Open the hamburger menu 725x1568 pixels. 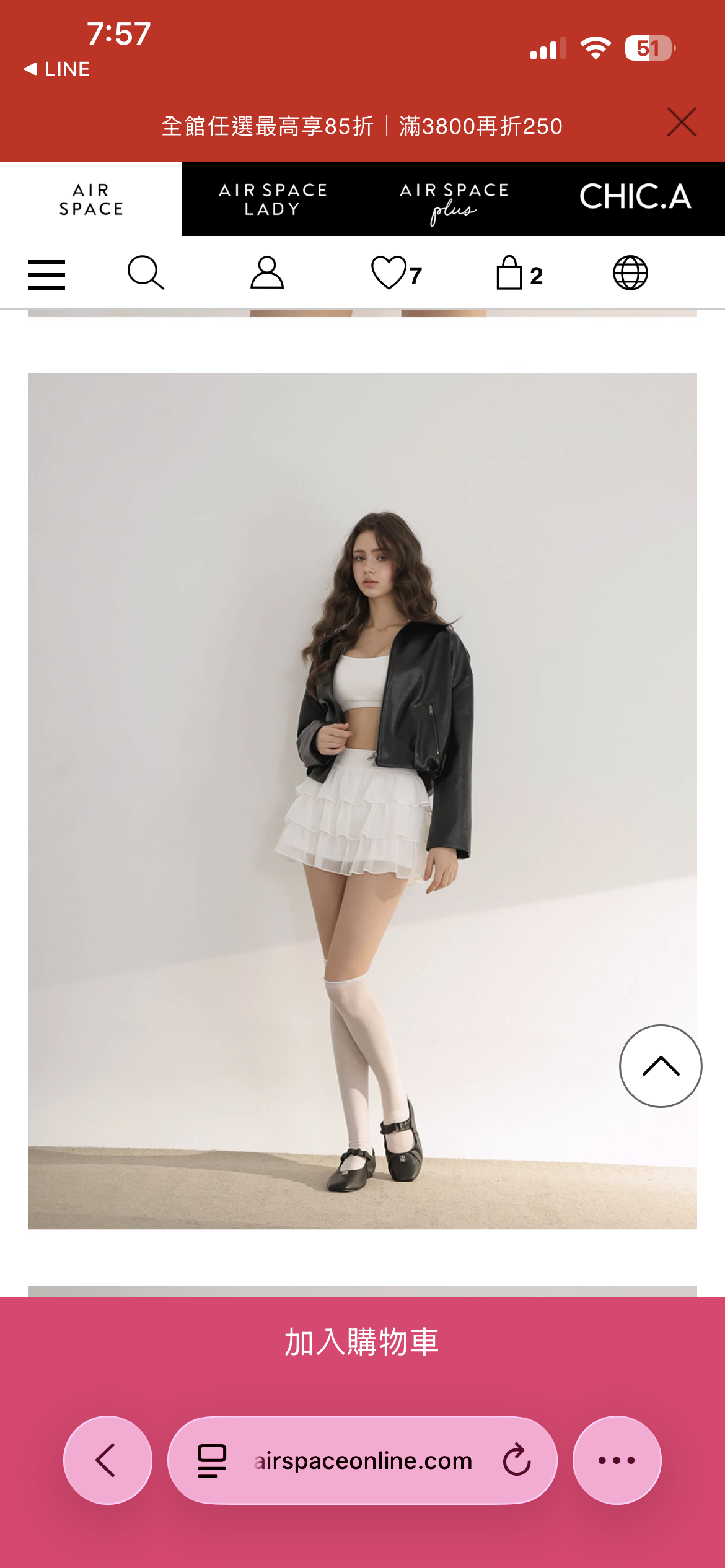[46, 274]
